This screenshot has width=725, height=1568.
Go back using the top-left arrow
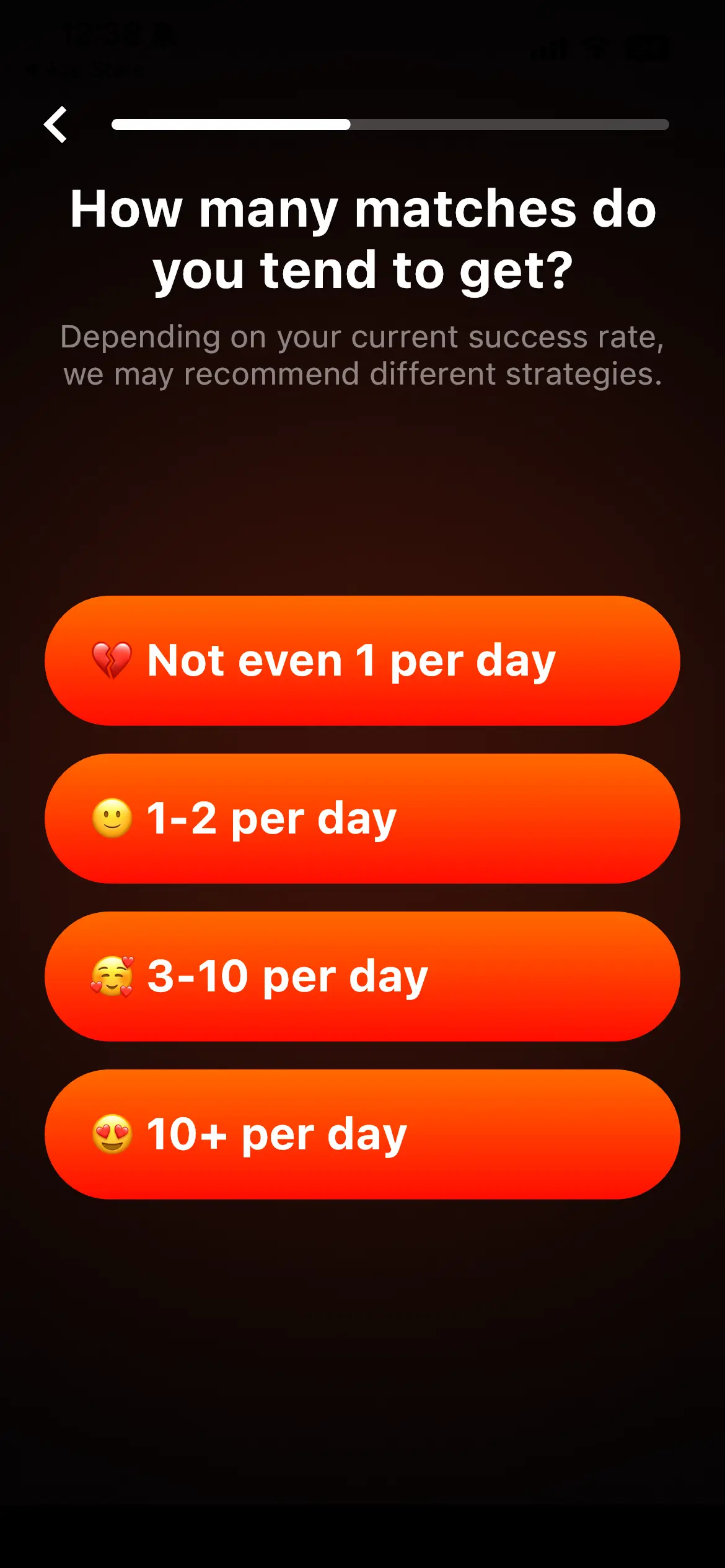click(x=56, y=124)
